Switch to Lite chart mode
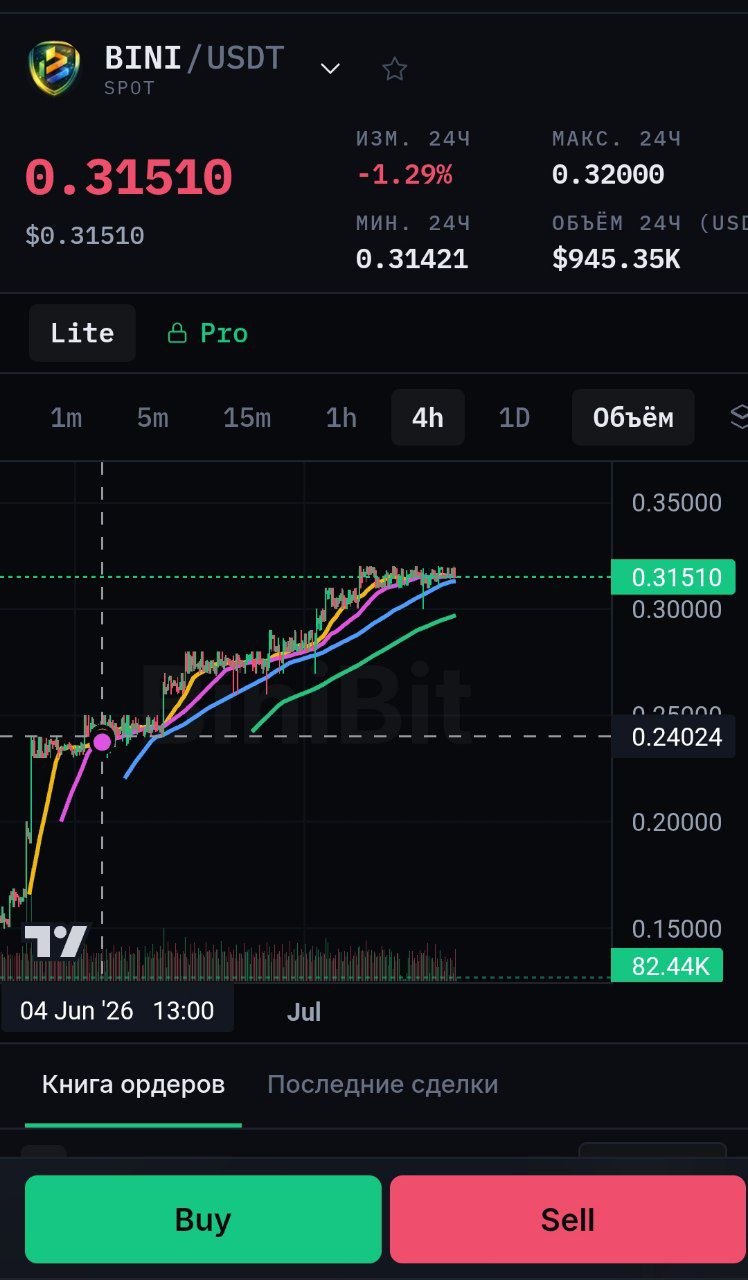Screen dimensions: 748x1280 click(x=82, y=333)
